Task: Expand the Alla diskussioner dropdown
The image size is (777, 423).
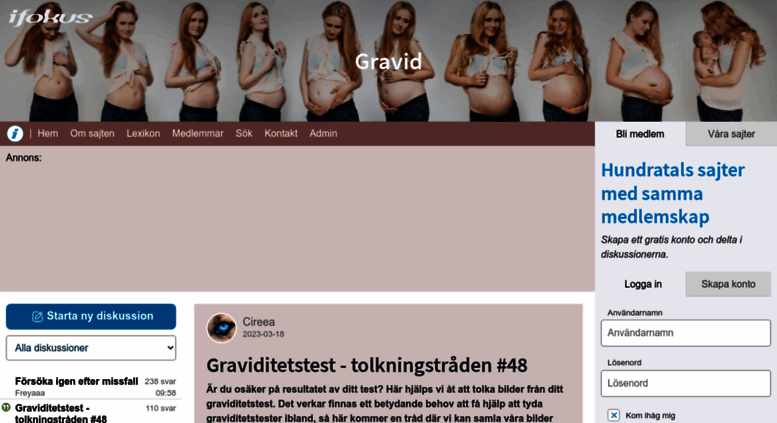Action: coord(91,348)
